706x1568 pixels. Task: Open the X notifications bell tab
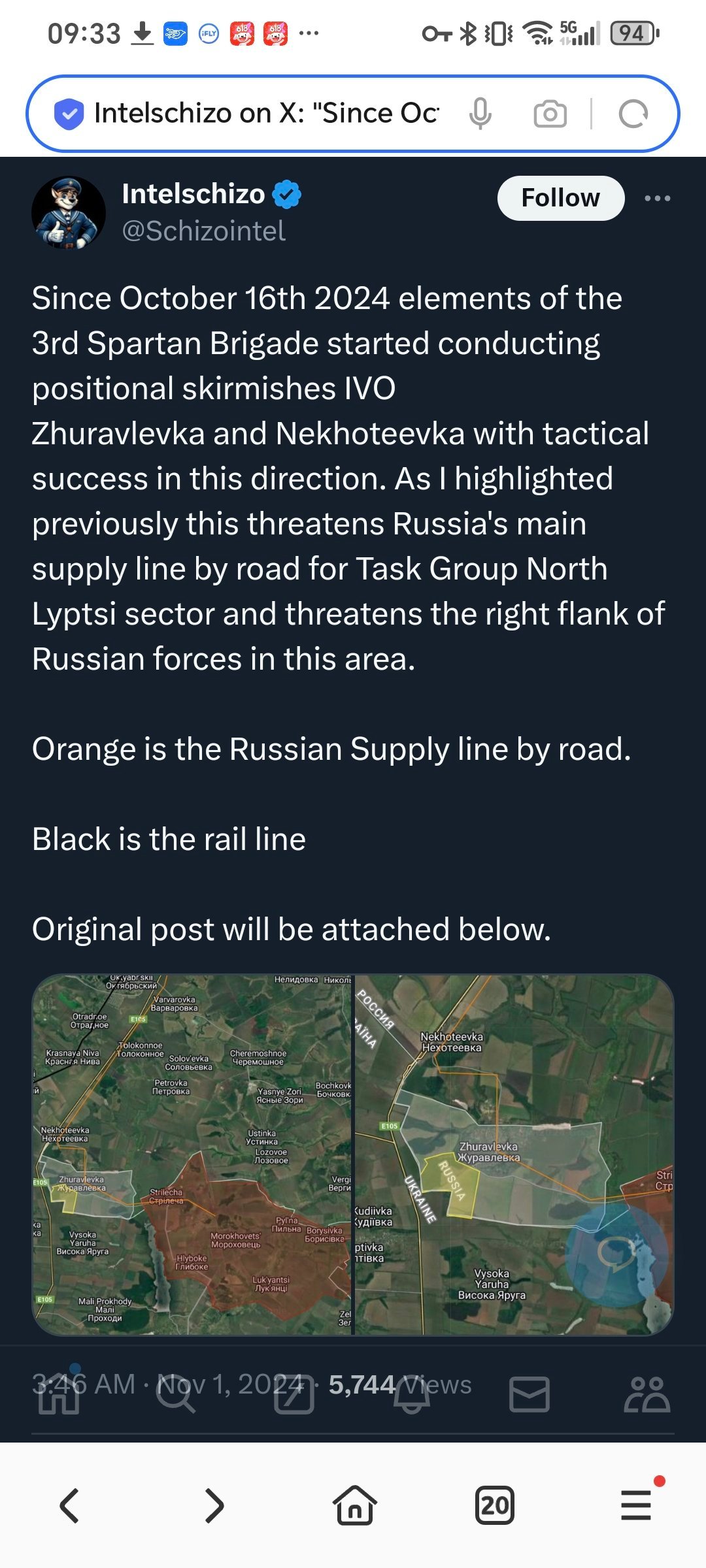[x=411, y=1396]
